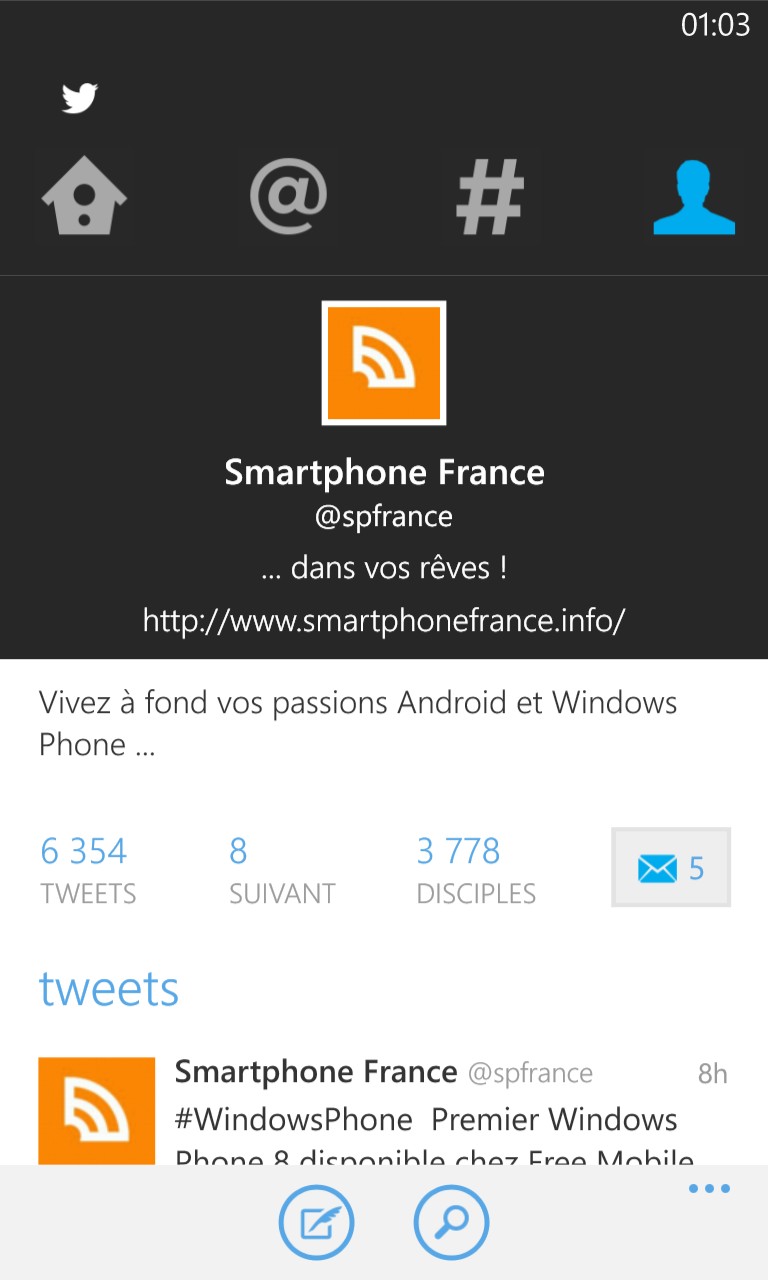Show the 3 778 Disciples followers list

tap(476, 870)
